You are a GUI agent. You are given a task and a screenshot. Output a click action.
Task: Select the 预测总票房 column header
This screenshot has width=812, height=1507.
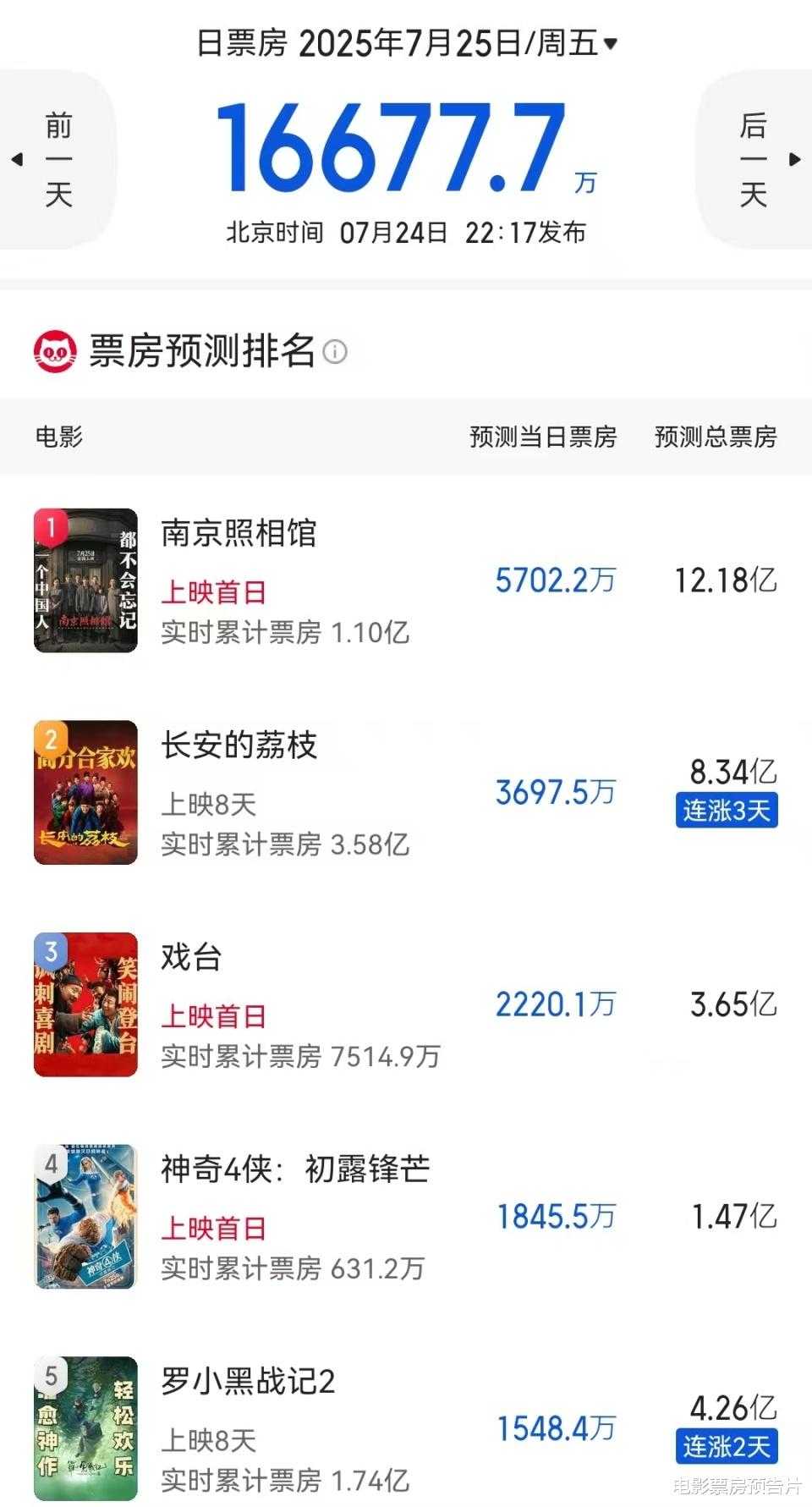click(716, 437)
